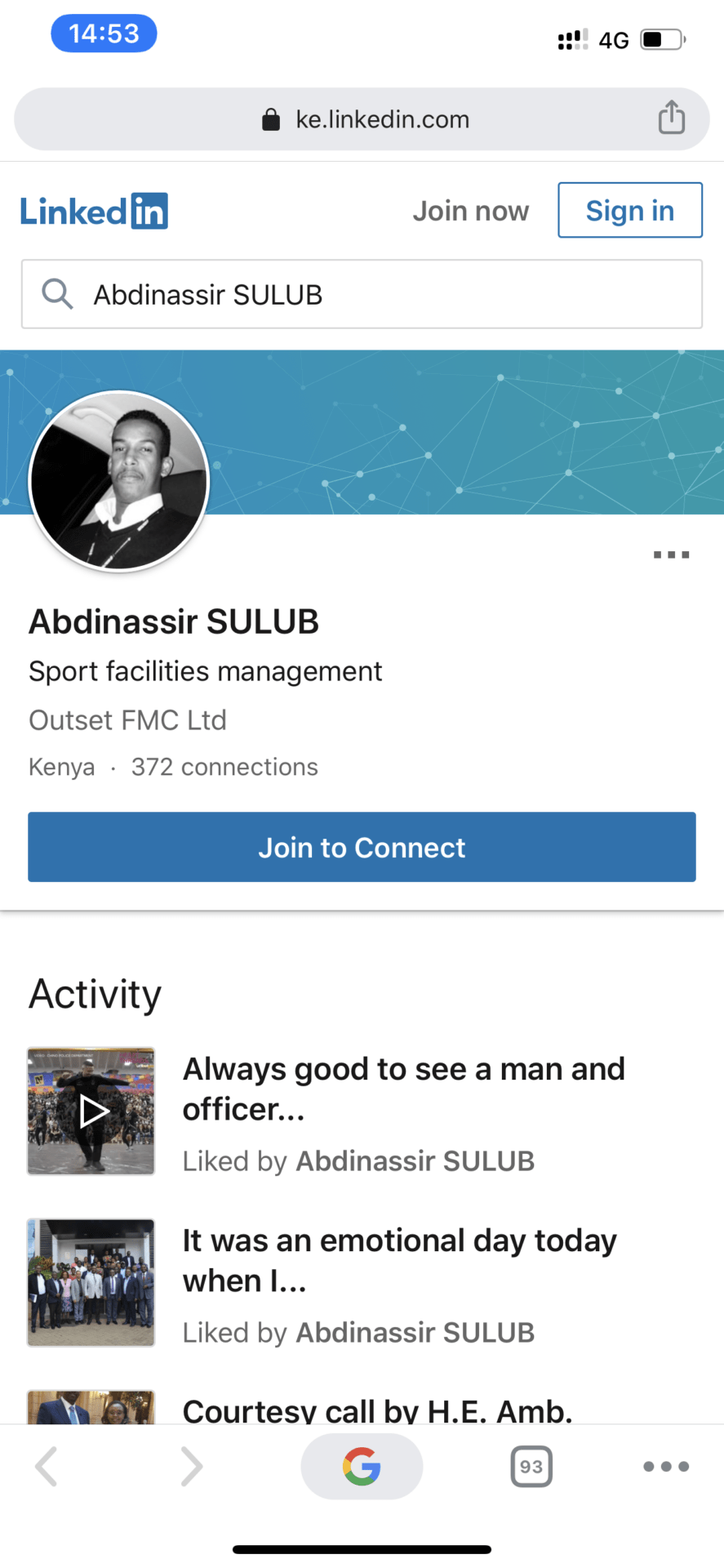Open the "Courtesy call by H.E. Amb." post
The image size is (724, 1568).
pyautogui.click(x=377, y=1410)
